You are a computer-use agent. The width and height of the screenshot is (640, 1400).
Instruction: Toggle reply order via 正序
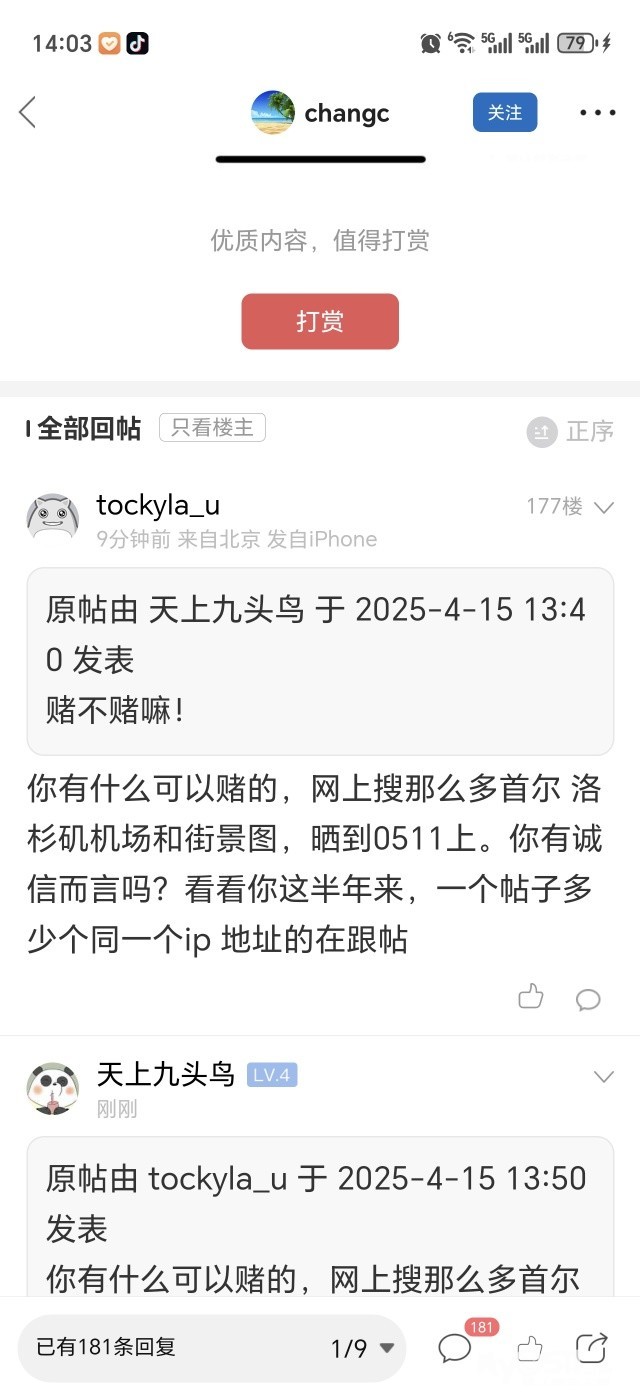(x=571, y=431)
